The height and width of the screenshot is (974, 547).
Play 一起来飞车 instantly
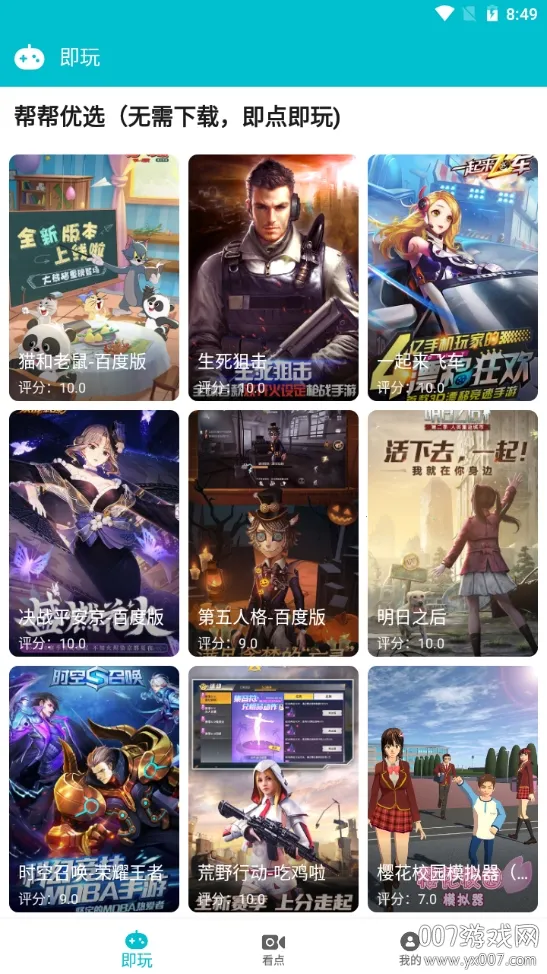453,277
